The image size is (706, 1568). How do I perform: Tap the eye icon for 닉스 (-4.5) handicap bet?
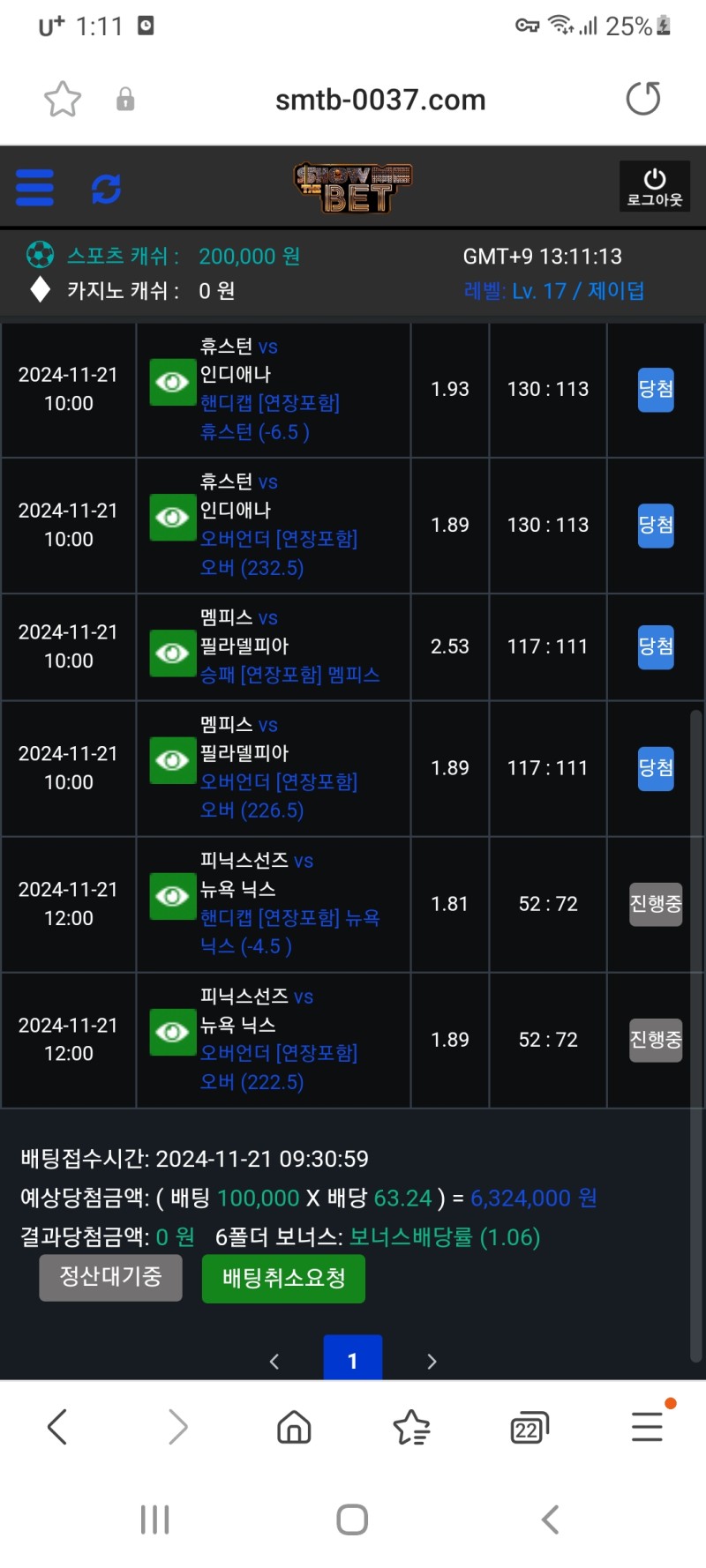[x=172, y=897]
